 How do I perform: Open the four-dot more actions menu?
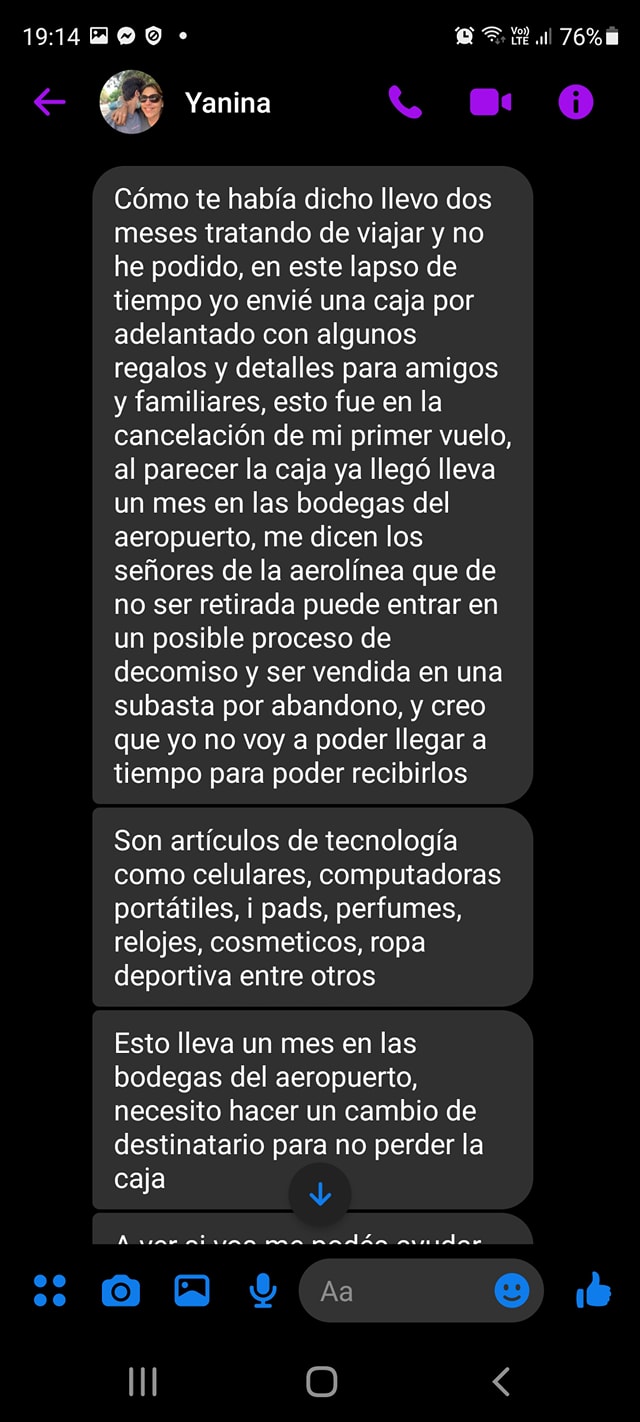[49, 1291]
